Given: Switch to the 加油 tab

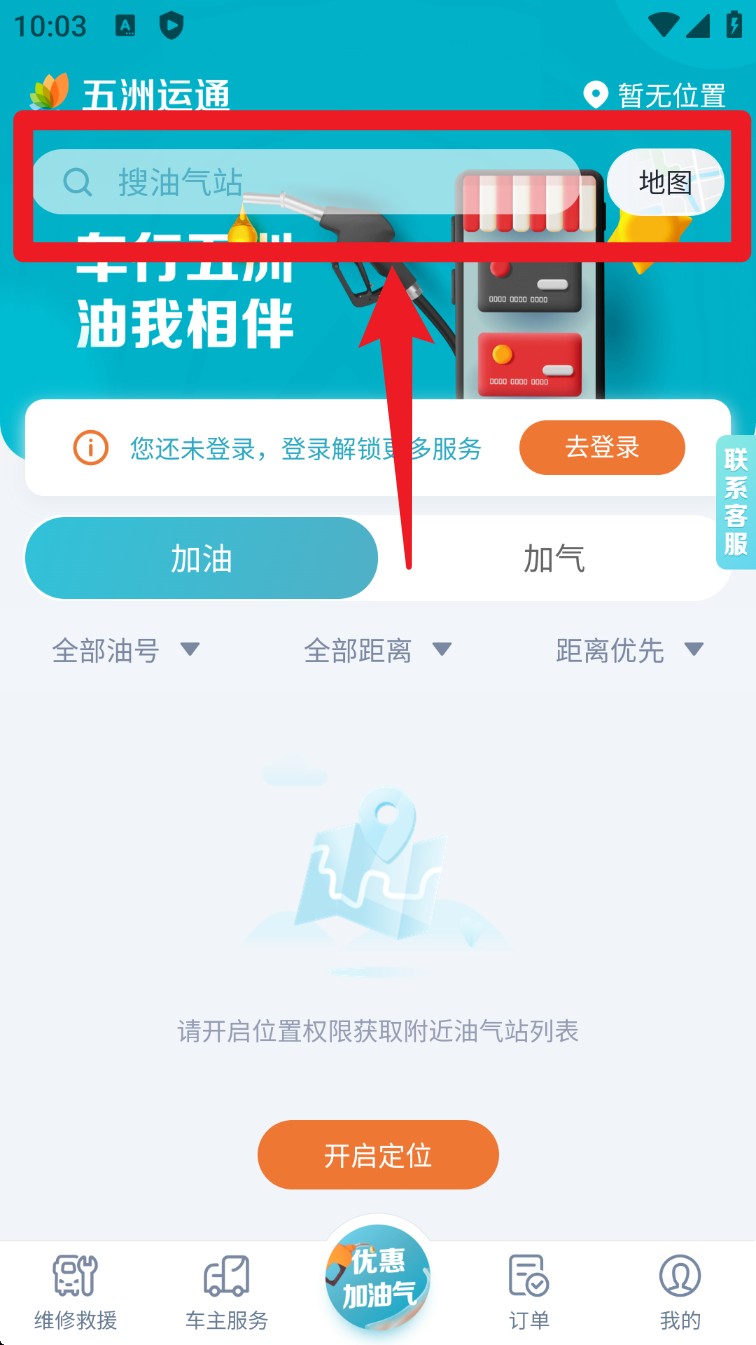Looking at the screenshot, I should pos(201,558).
